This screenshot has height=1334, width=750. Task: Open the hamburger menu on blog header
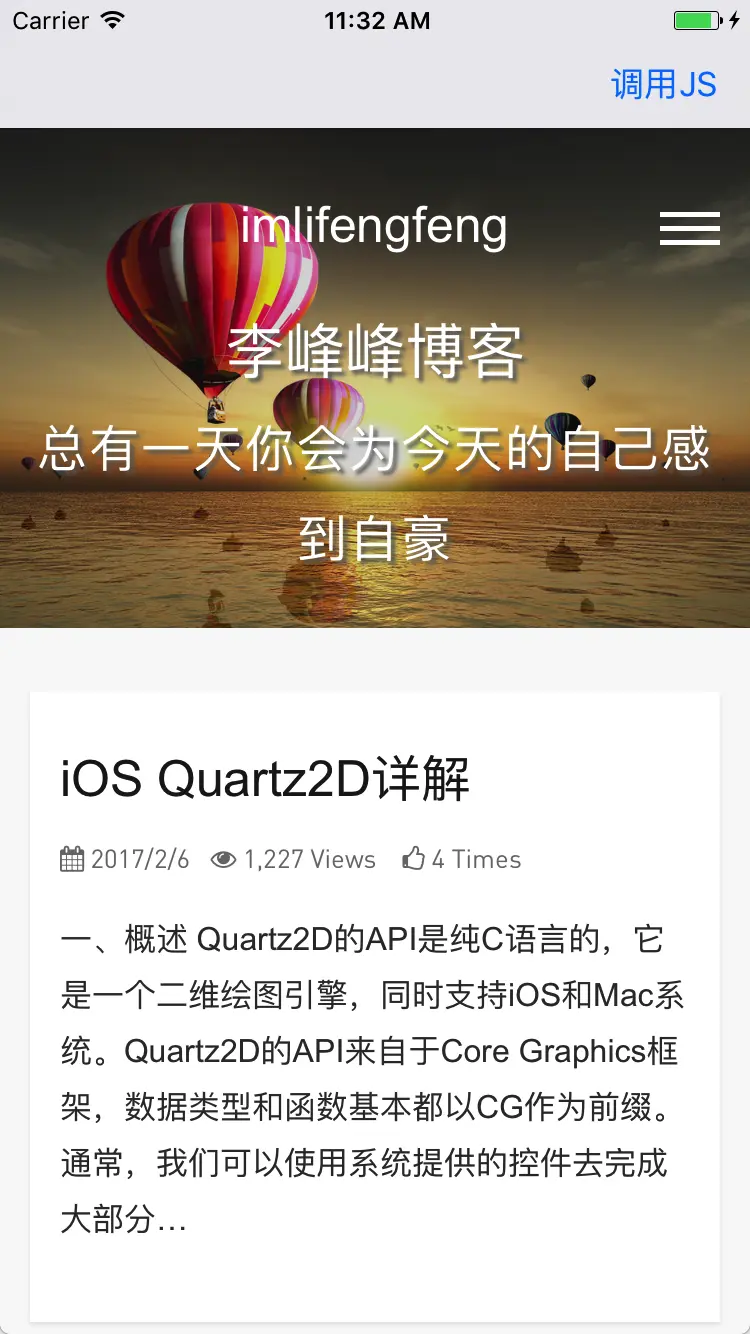[x=689, y=228]
